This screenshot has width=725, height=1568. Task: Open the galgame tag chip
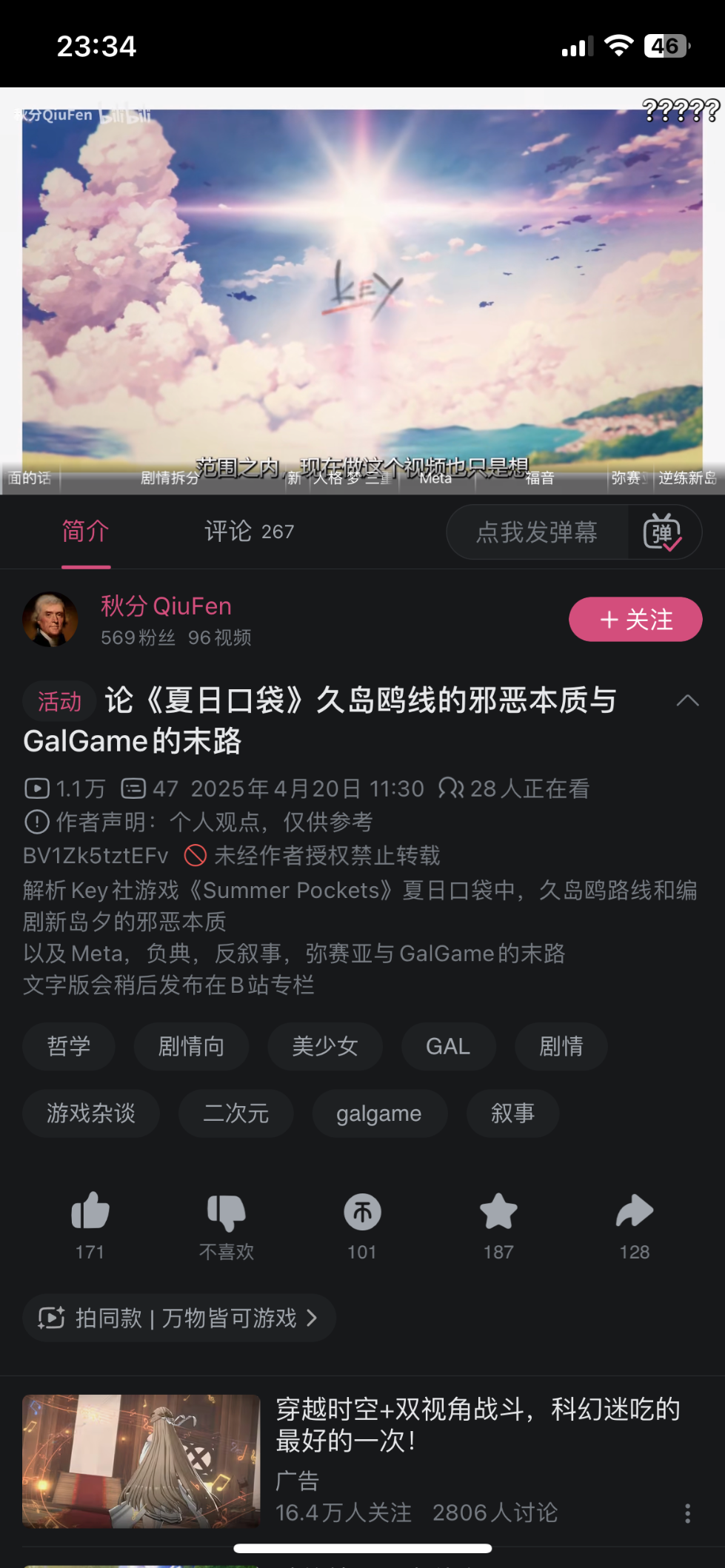click(x=379, y=1113)
